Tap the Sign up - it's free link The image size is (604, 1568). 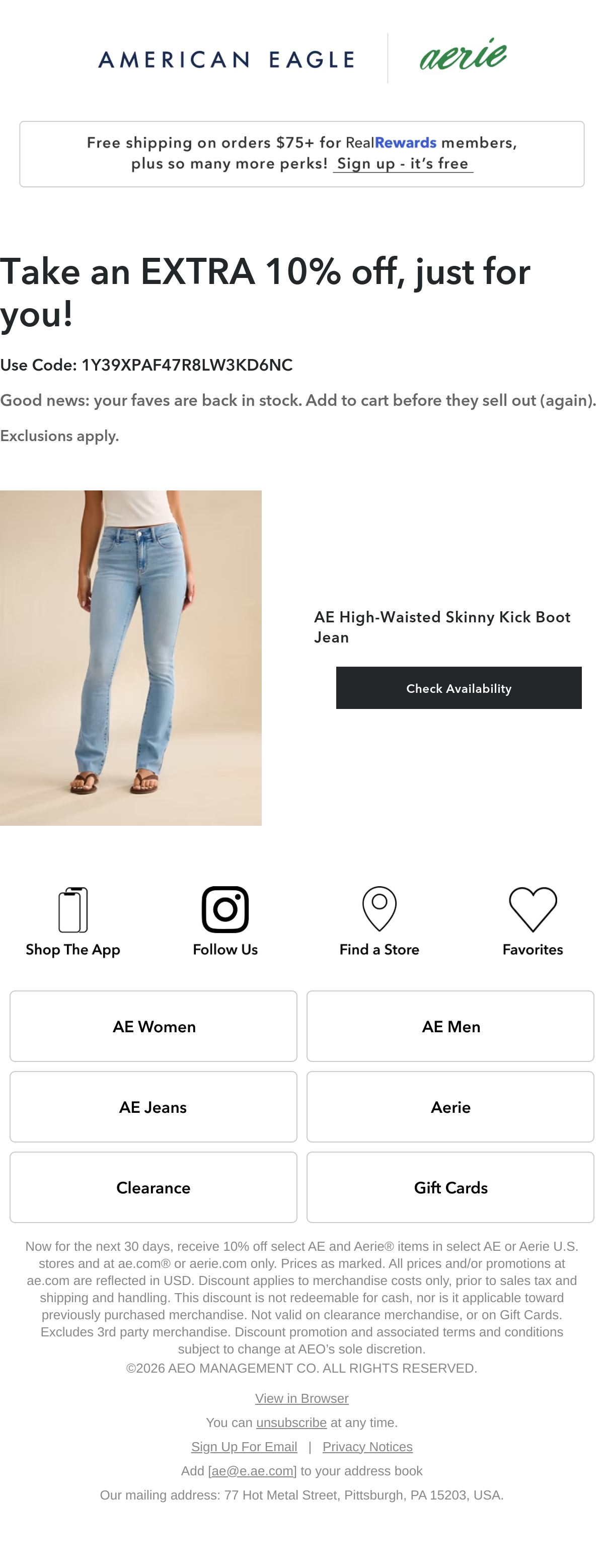click(403, 164)
